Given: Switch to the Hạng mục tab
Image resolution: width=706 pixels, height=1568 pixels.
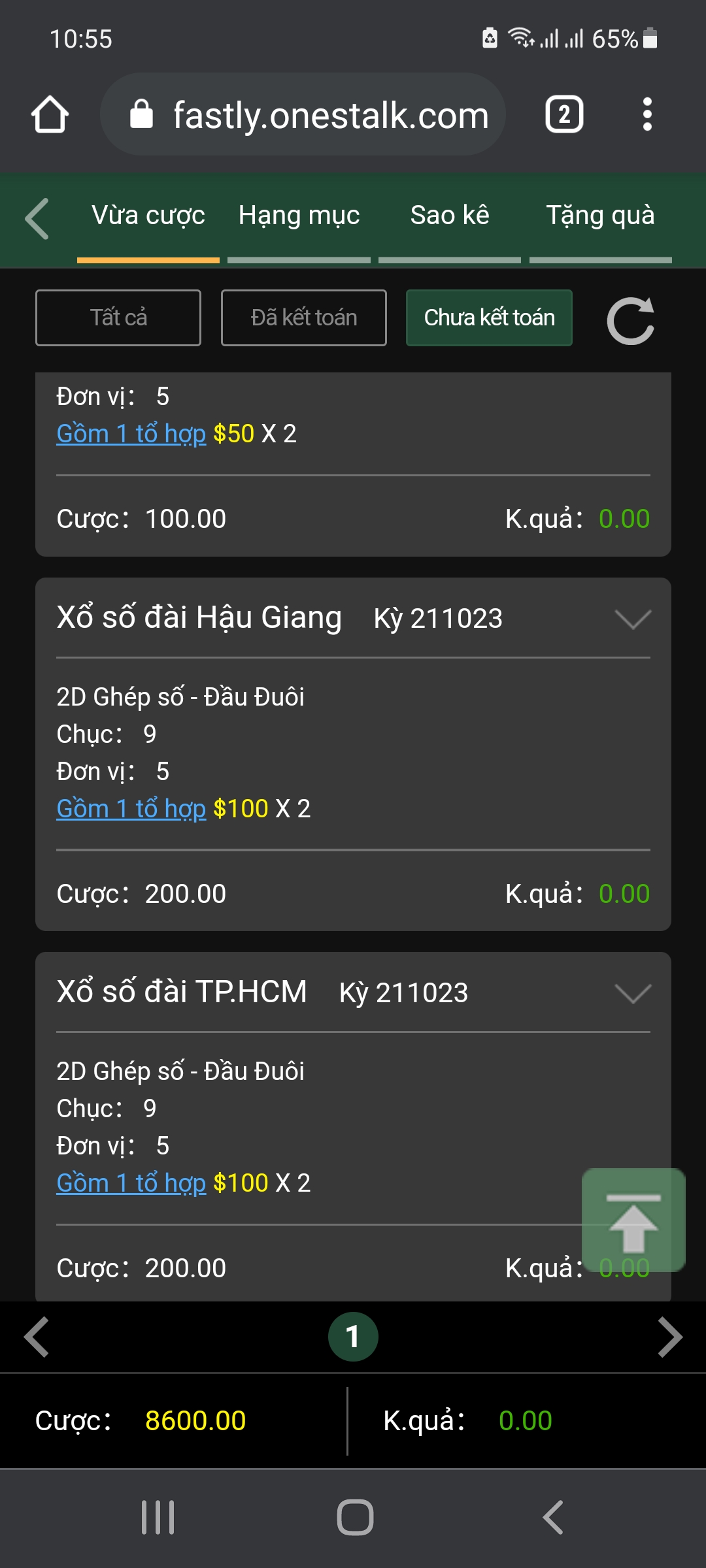Looking at the screenshot, I should (299, 216).
